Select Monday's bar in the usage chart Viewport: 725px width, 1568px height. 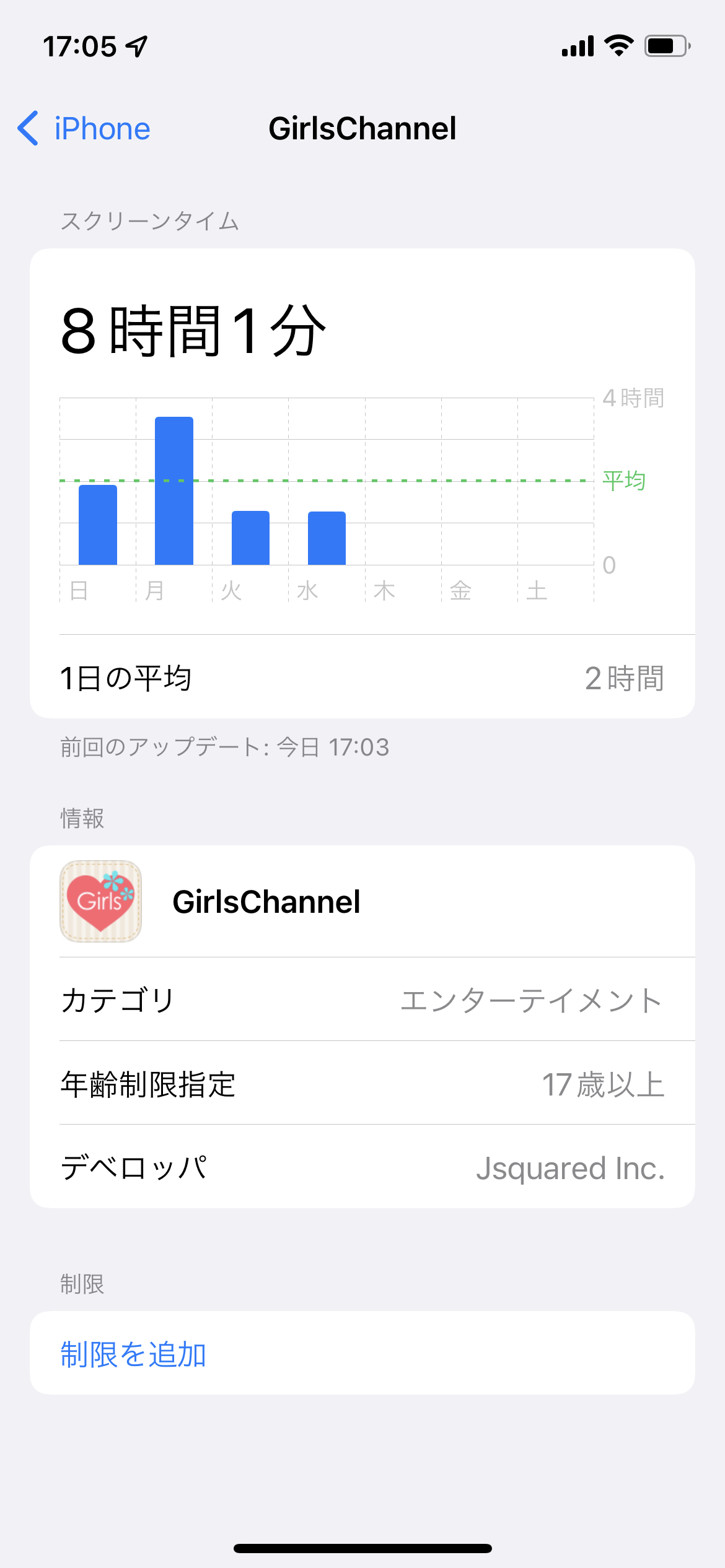click(174, 490)
